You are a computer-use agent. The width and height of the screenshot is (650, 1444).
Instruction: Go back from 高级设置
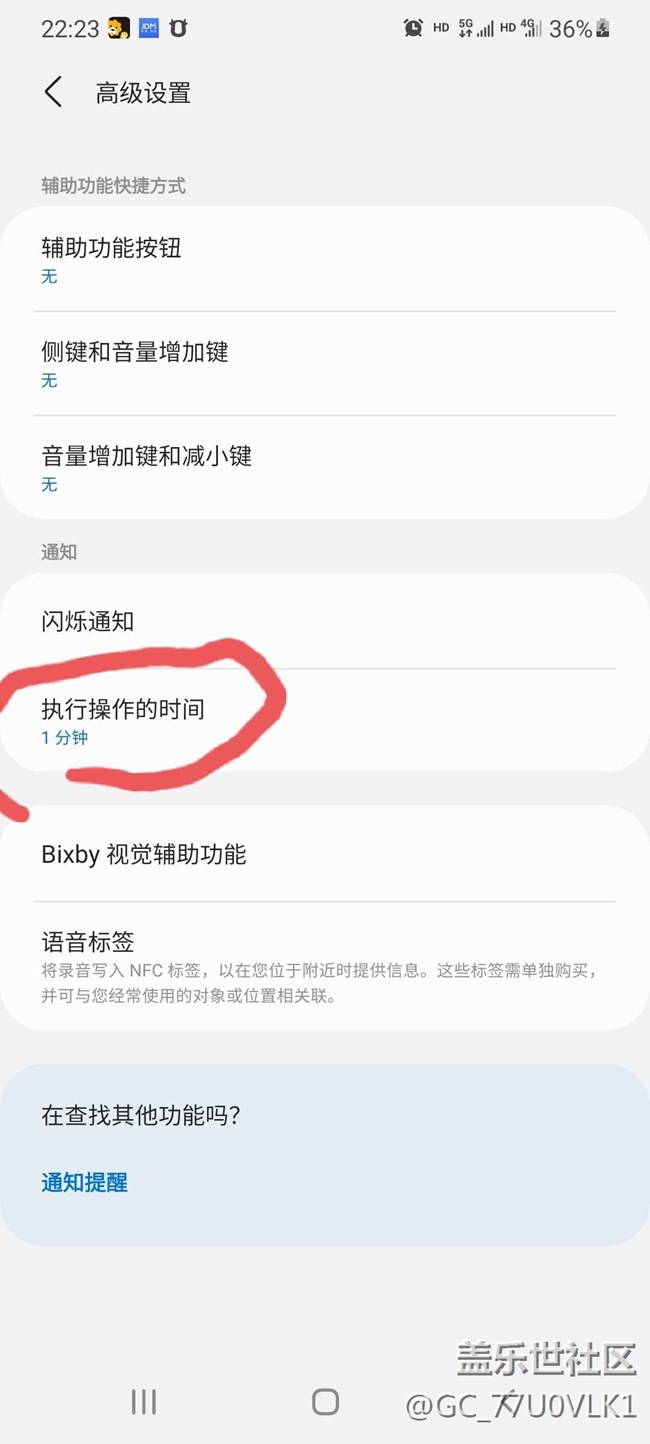(54, 93)
